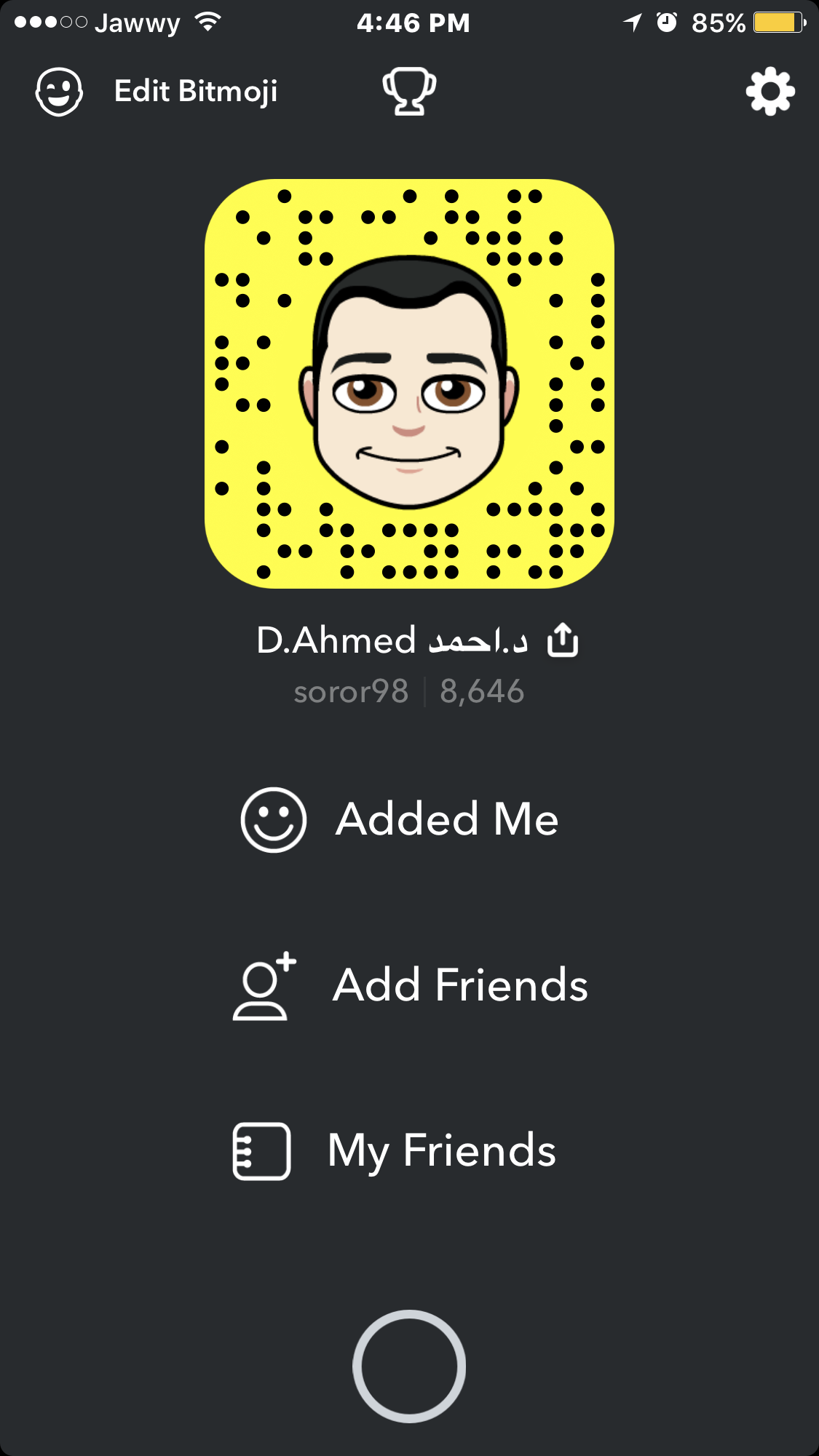Screen dimensions: 819x1456
Task: Open Added Me
Action: tap(400, 819)
